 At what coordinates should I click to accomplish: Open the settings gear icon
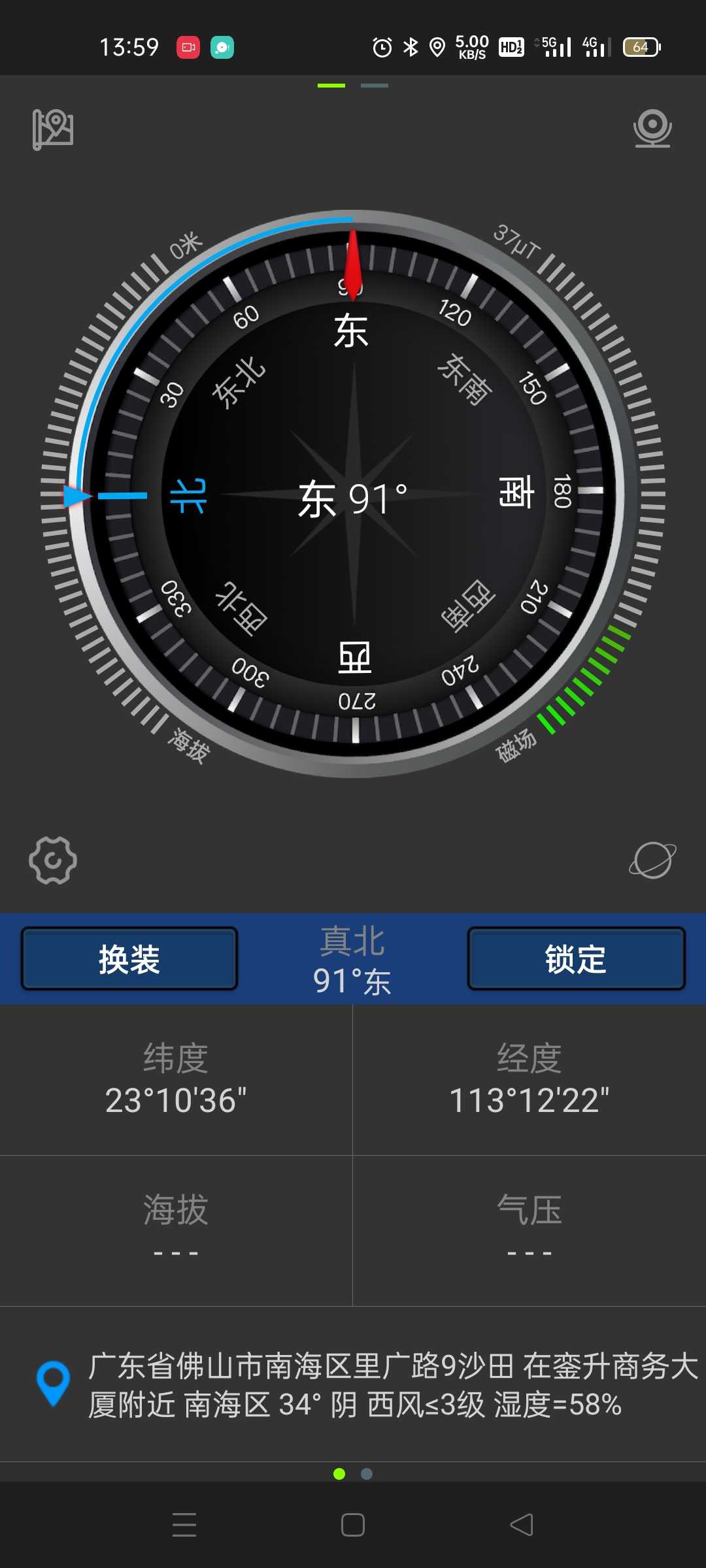(53, 860)
